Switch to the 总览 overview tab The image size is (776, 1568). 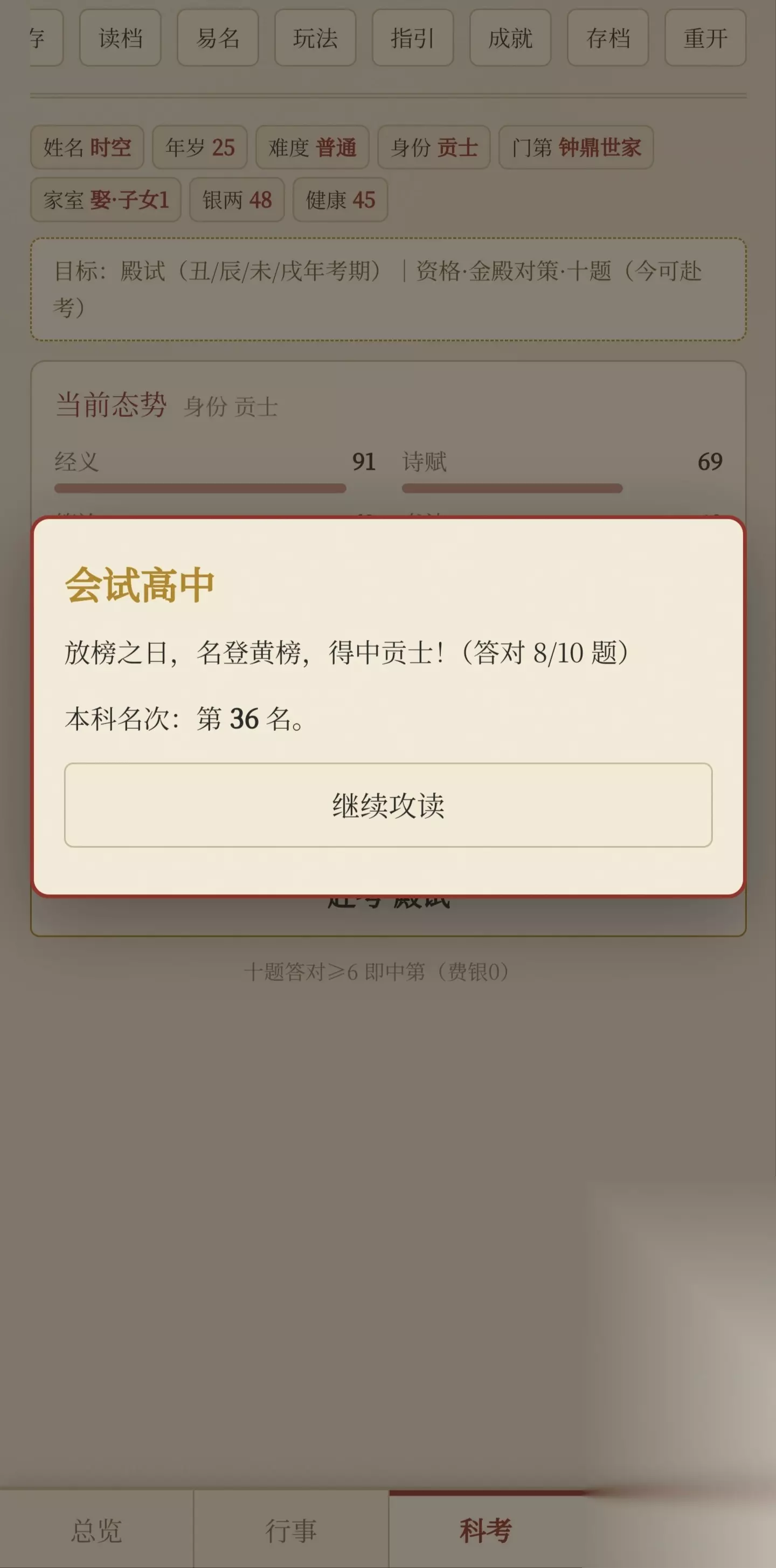(97, 1530)
